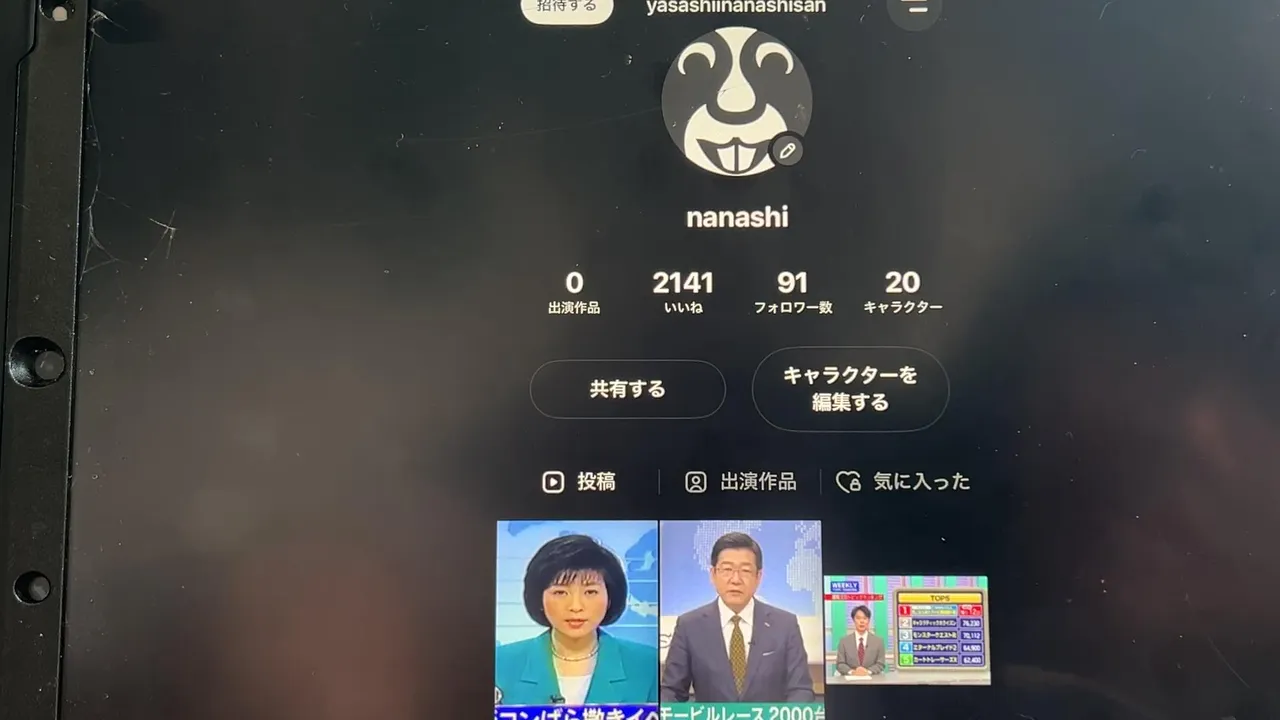Edit the profile picture with pencil icon
This screenshot has height=720, width=1280.
pos(788,151)
